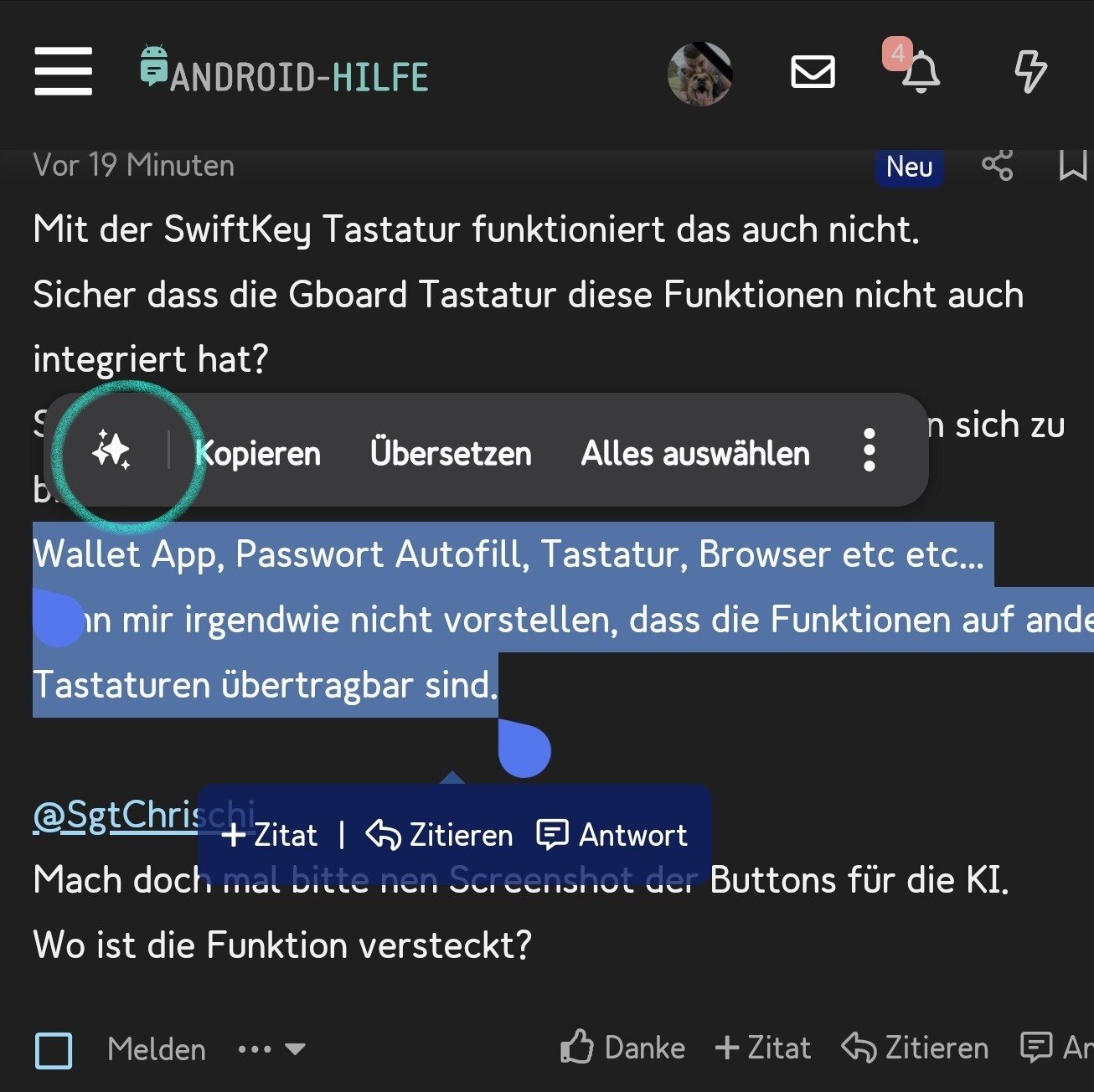Choose Alles auswählen in selection toolbar

695,453
